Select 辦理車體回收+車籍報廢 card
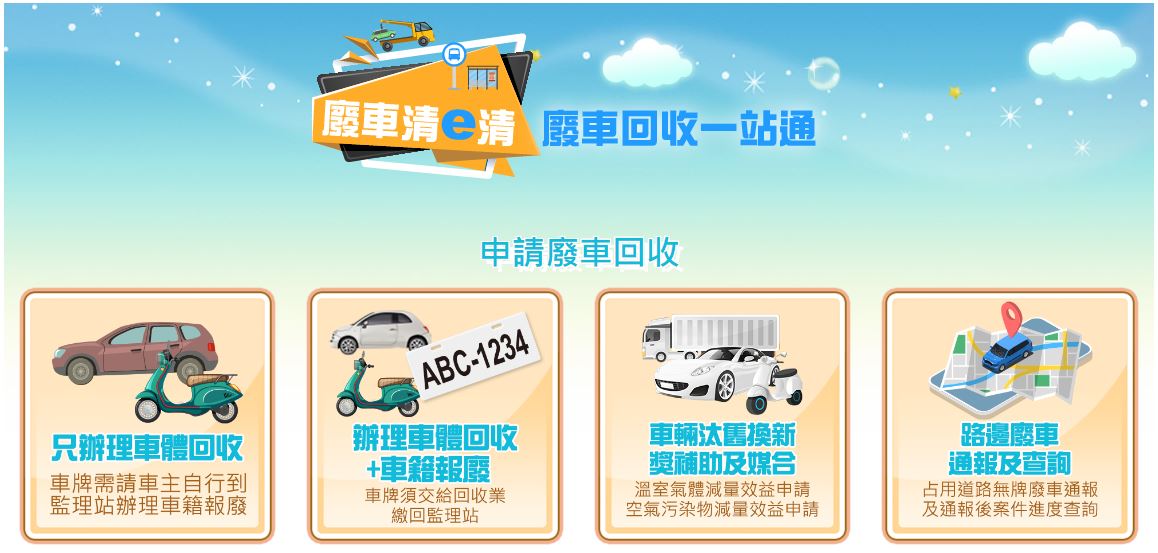This screenshot has height=553, width=1158. [434, 416]
